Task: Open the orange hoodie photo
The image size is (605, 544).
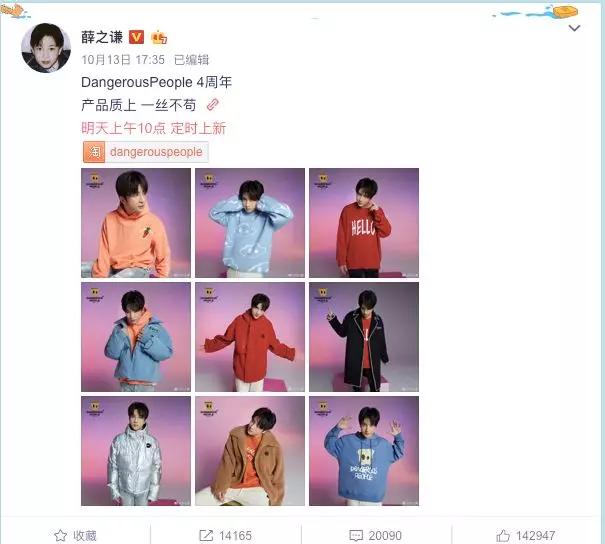Action: [x=136, y=222]
